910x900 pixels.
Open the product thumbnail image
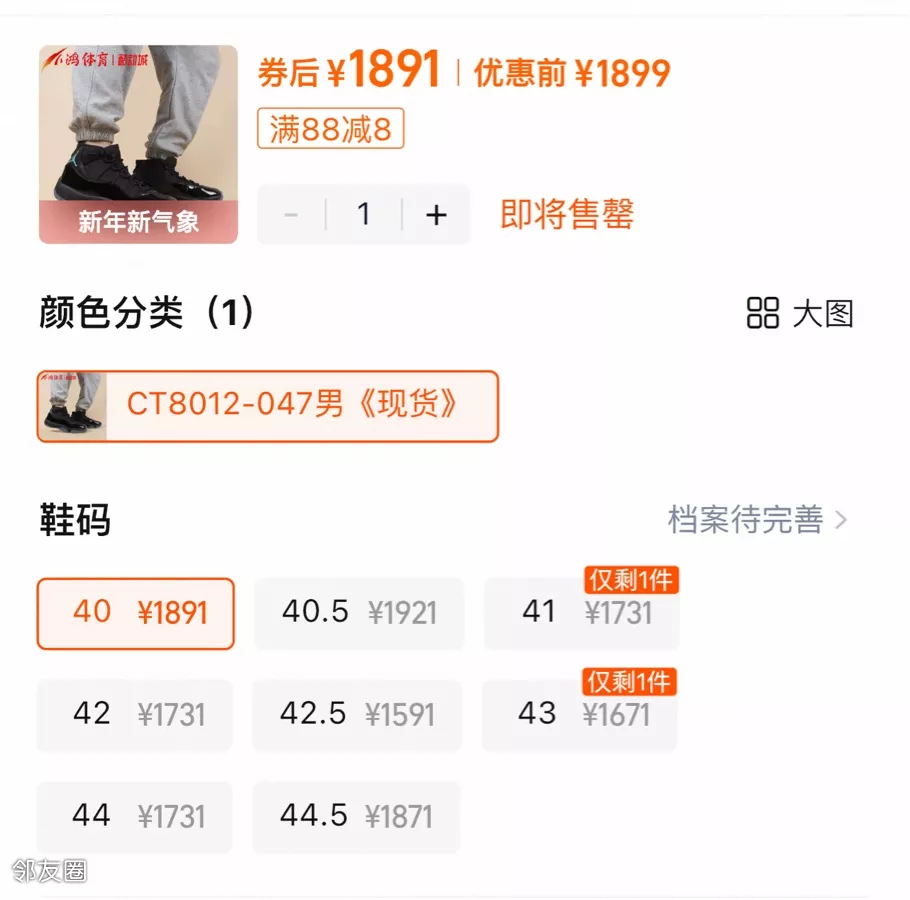tap(138, 144)
